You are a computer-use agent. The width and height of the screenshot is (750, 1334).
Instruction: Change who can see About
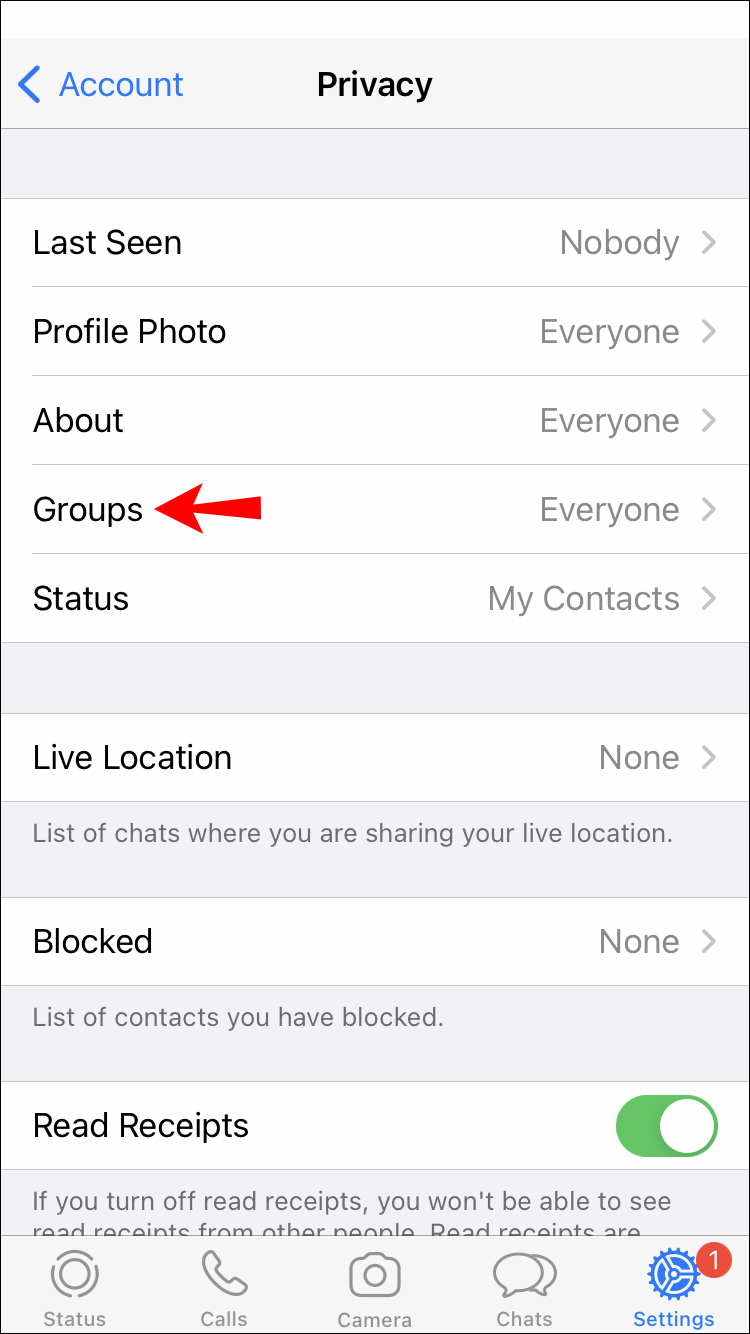pos(375,421)
